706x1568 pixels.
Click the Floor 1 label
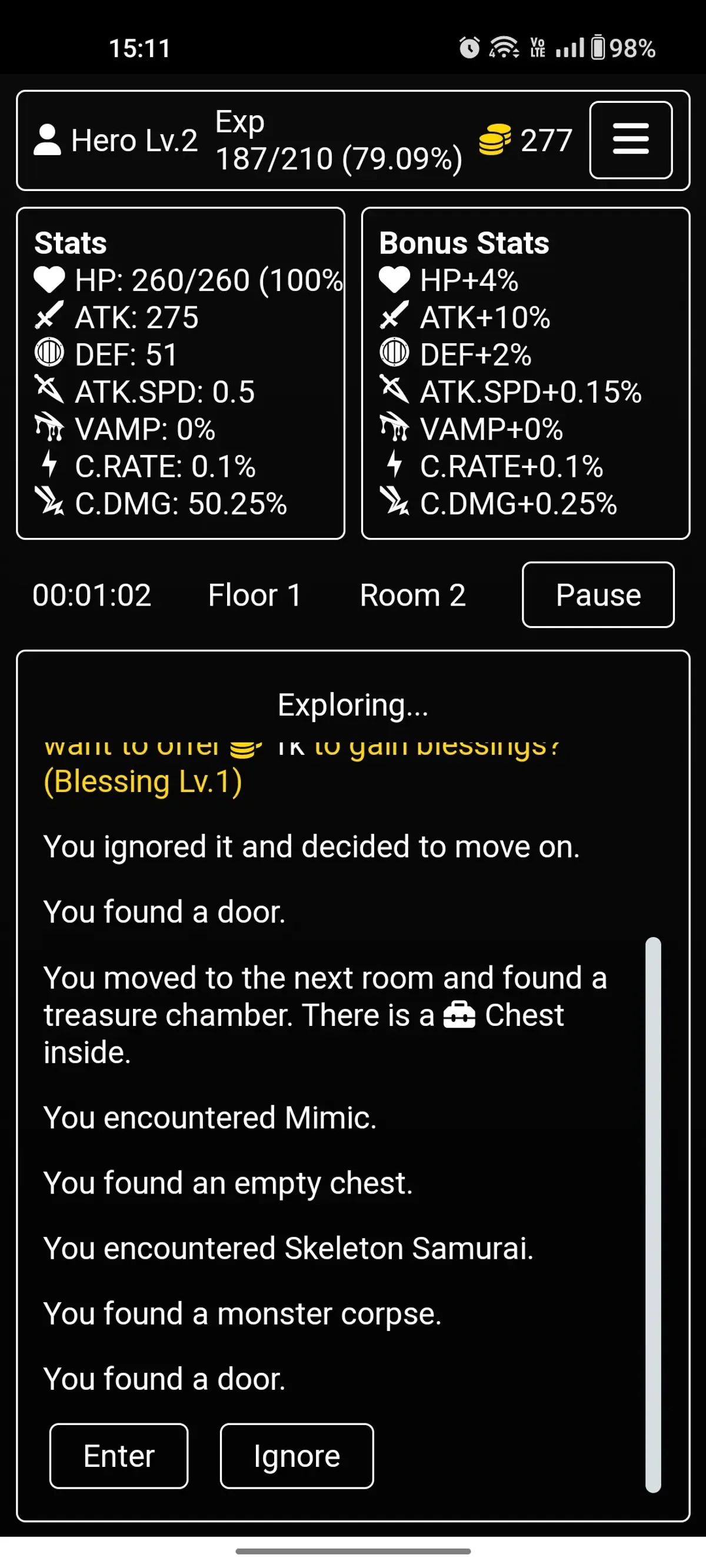click(254, 595)
